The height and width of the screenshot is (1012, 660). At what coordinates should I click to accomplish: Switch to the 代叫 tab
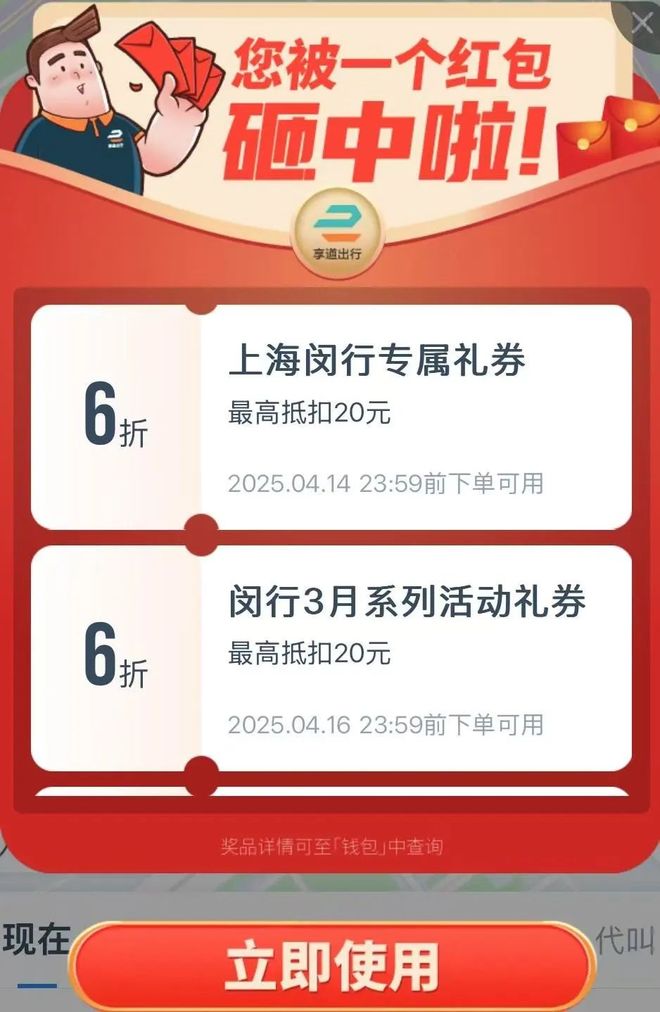(627, 940)
